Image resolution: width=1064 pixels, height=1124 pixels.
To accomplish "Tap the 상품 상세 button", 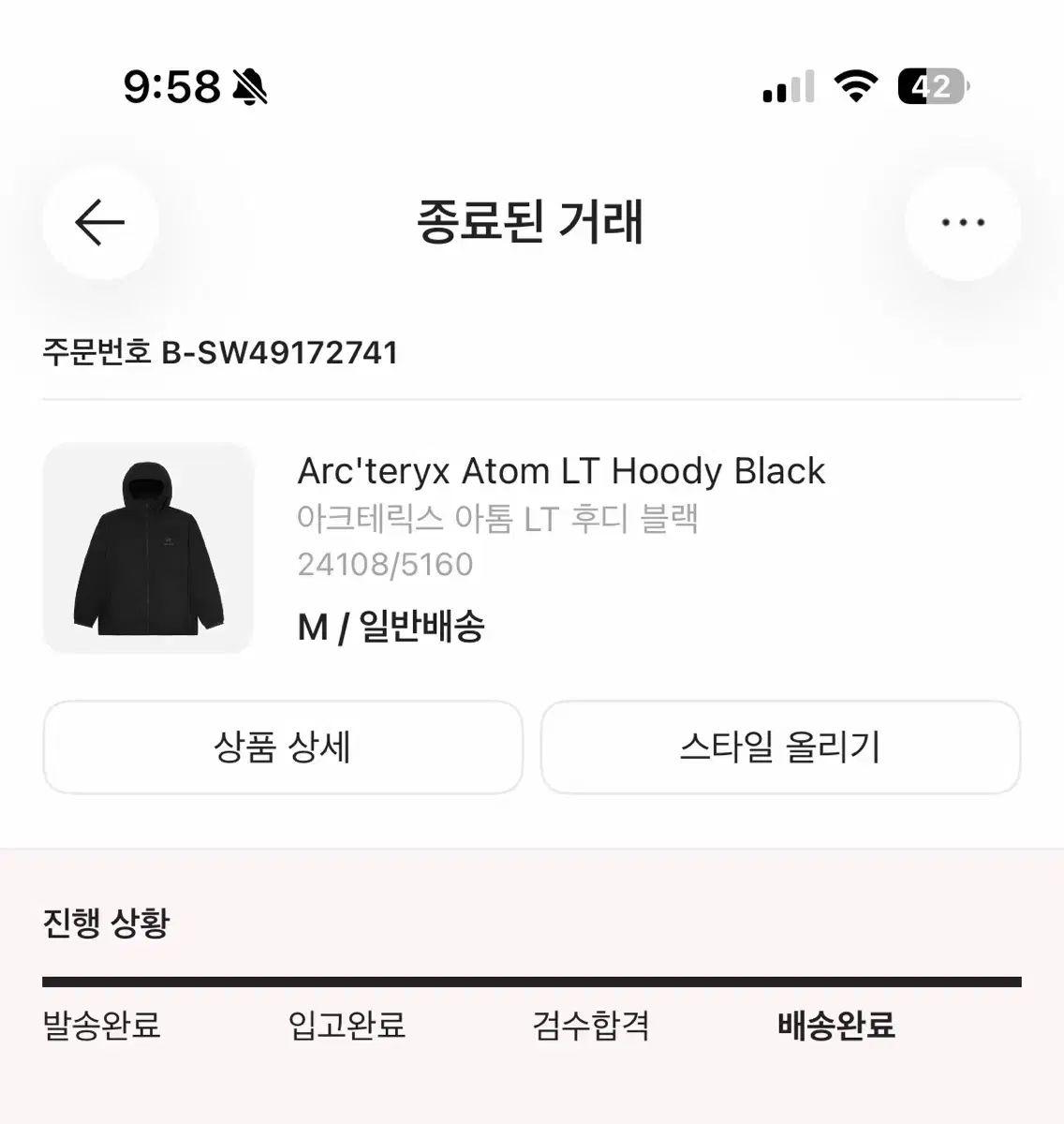I will click(x=282, y=747).
